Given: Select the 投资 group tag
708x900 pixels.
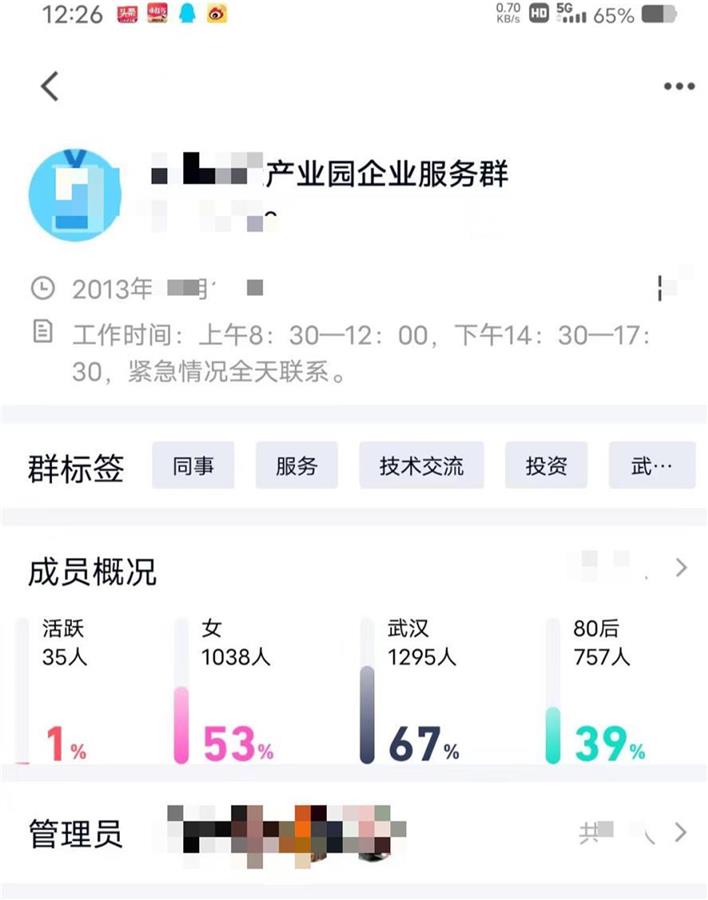Looking at the screenshot, I should tap(547, 466).
